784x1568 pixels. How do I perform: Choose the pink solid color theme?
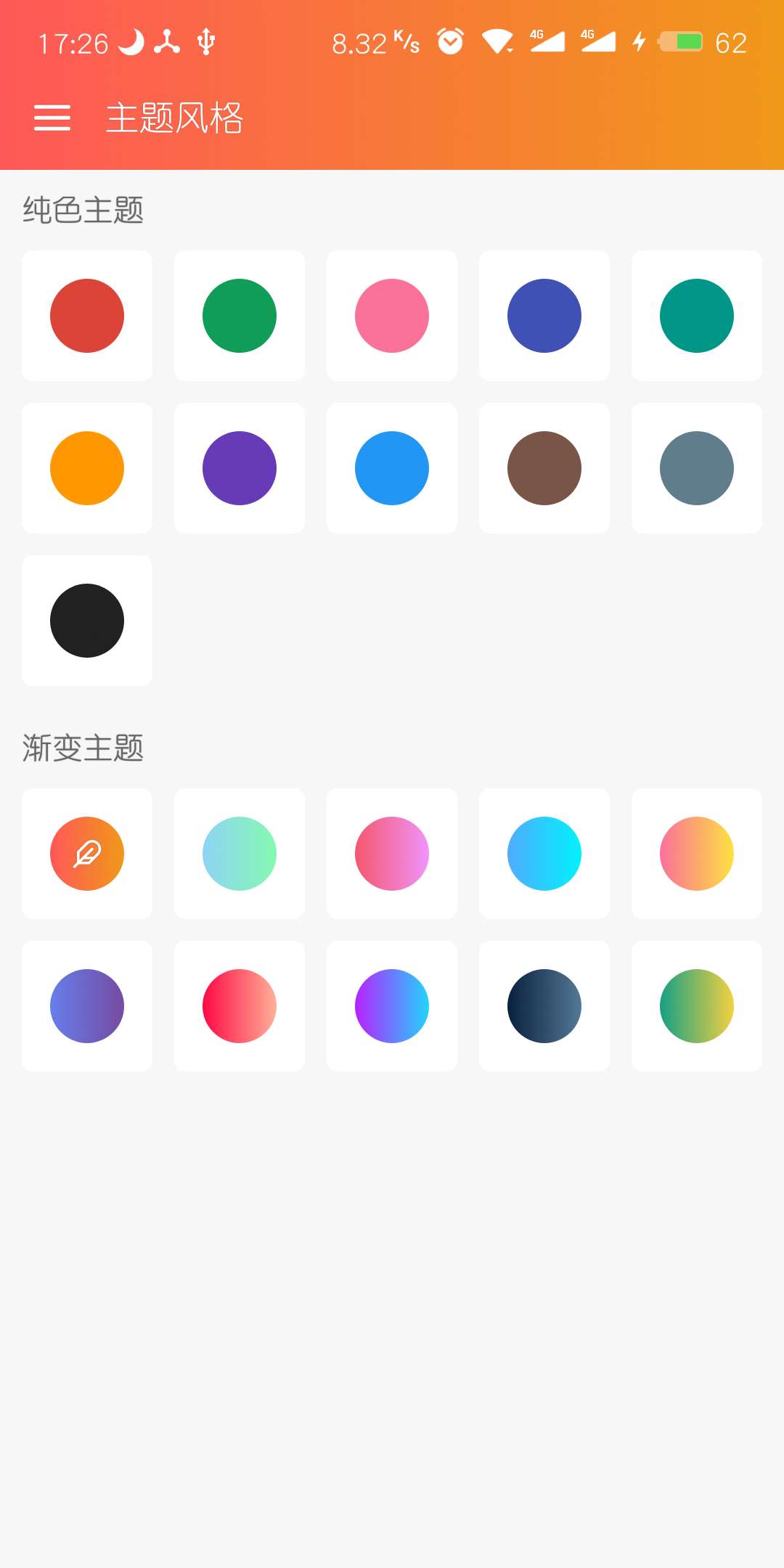391,315
